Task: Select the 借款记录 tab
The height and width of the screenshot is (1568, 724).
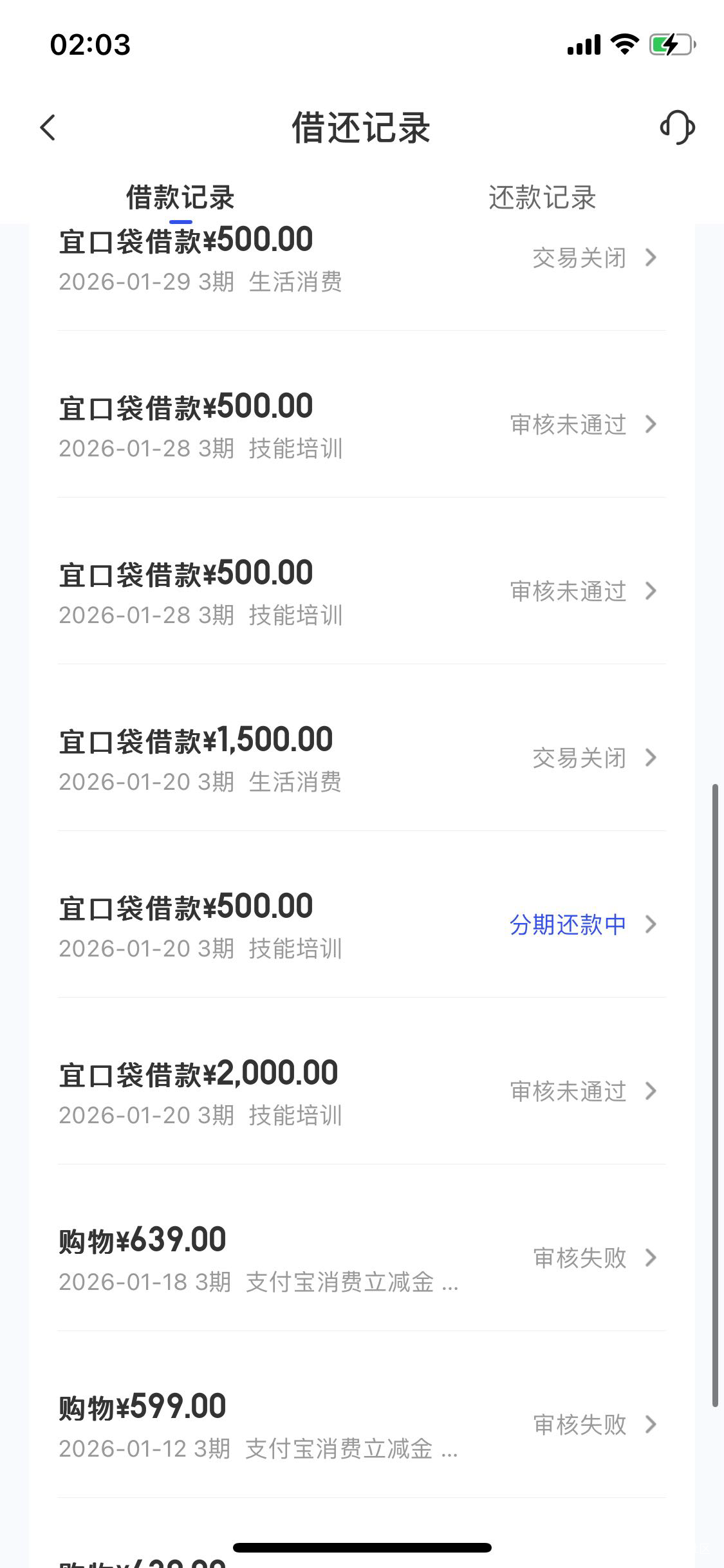Action: [x=180, y=198]
